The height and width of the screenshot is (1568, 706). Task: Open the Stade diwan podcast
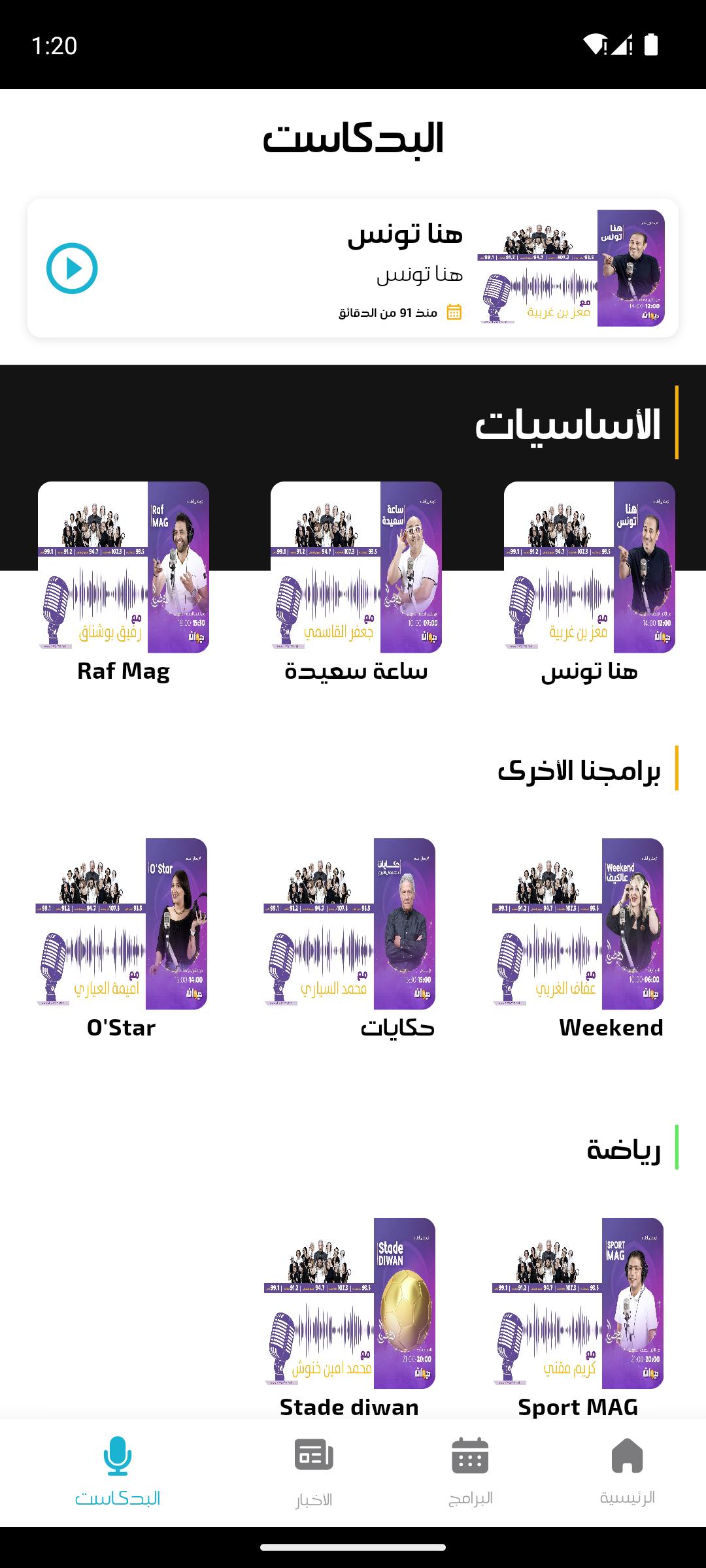point(350,1303)
